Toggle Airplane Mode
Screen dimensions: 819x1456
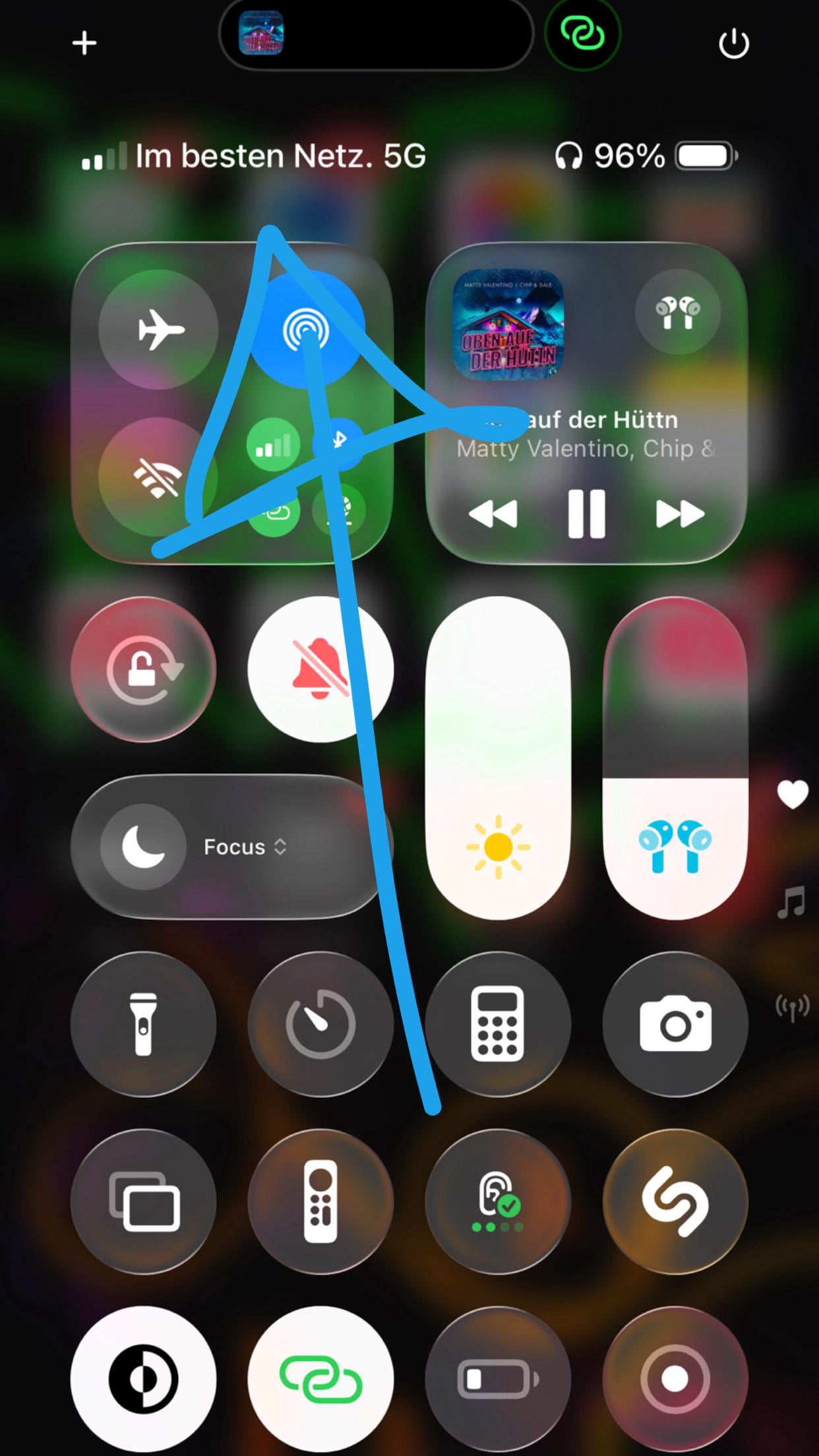tap(158, 329)
